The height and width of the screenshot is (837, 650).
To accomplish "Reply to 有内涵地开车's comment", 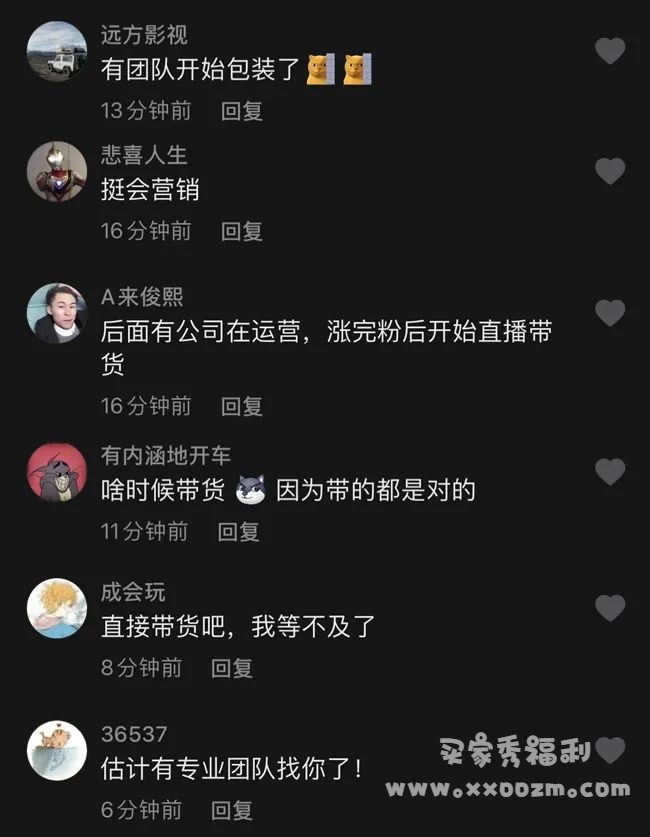I will click(238, 532).
